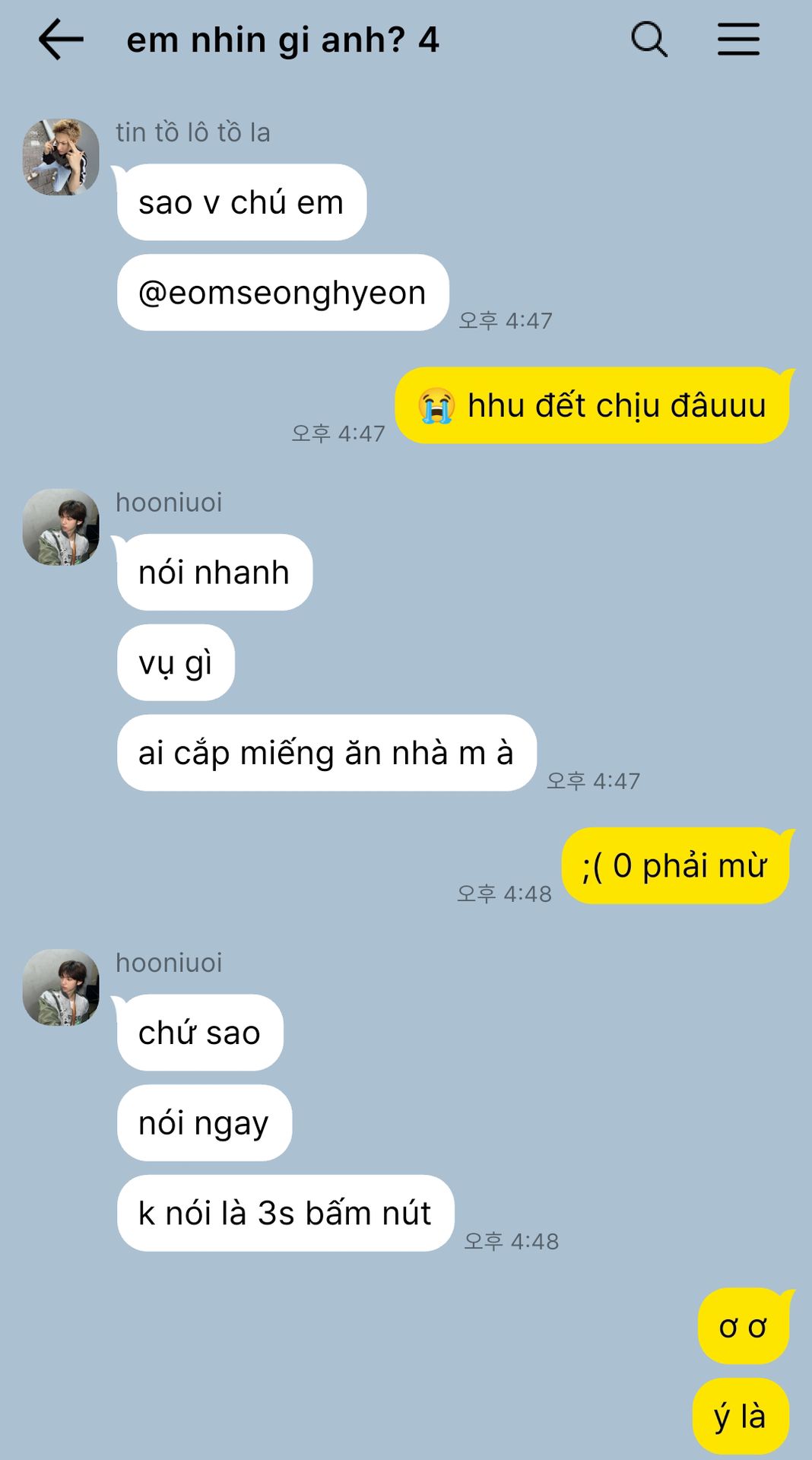This screenshot has height=1460, width=812.
Task: Go back from the chat room
Action: point(61,40)
